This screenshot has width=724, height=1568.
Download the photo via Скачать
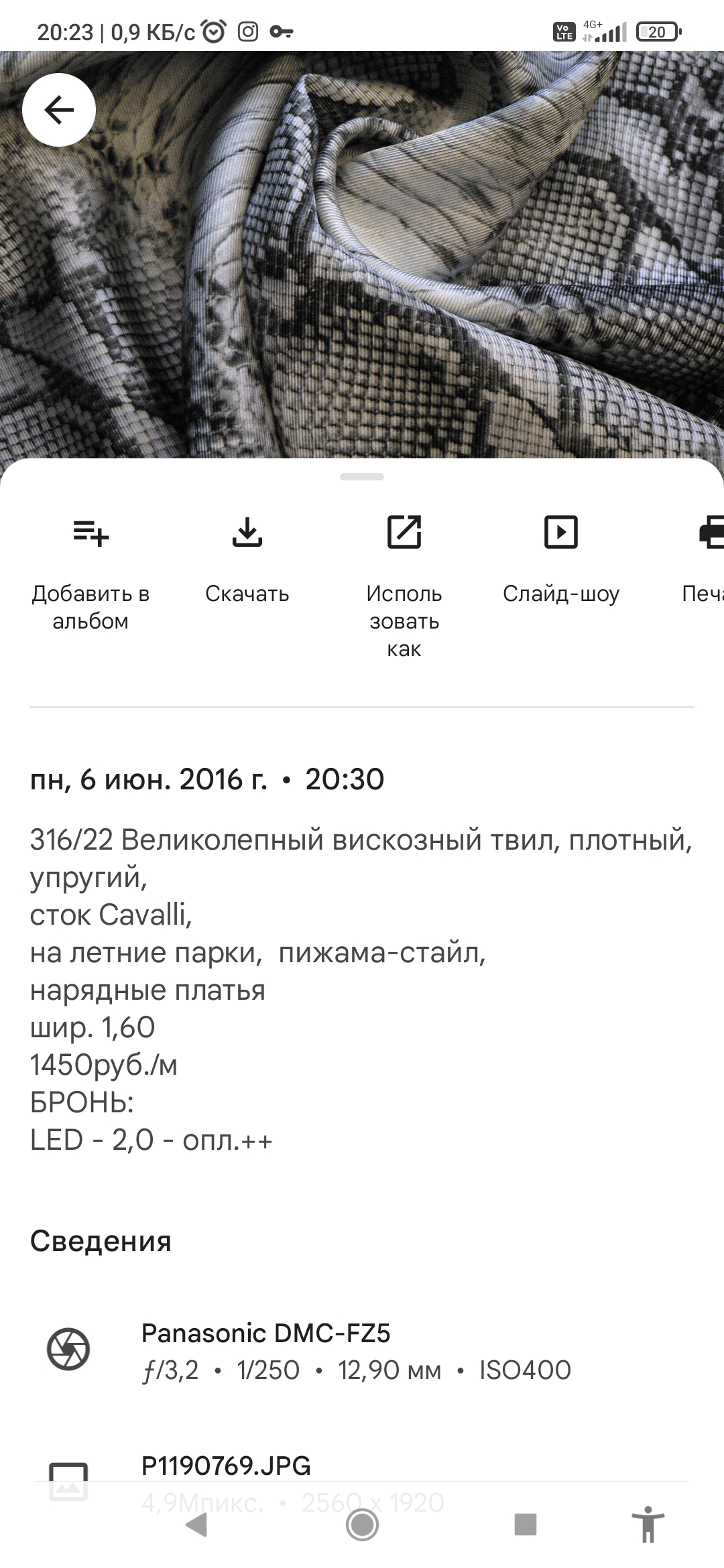tap(247, 560)
